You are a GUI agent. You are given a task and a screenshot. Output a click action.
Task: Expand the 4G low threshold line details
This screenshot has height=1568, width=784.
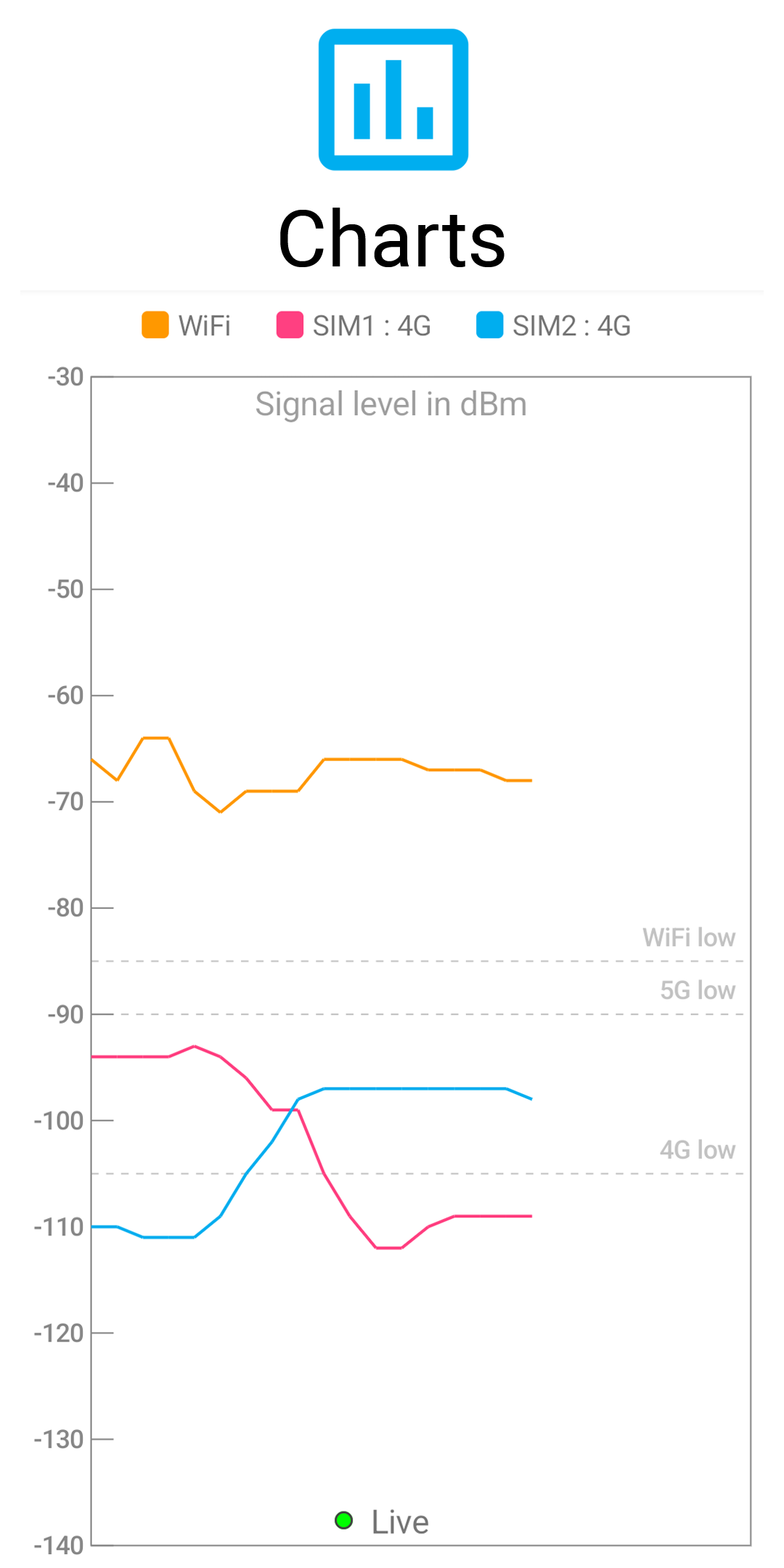(697, 1151)
